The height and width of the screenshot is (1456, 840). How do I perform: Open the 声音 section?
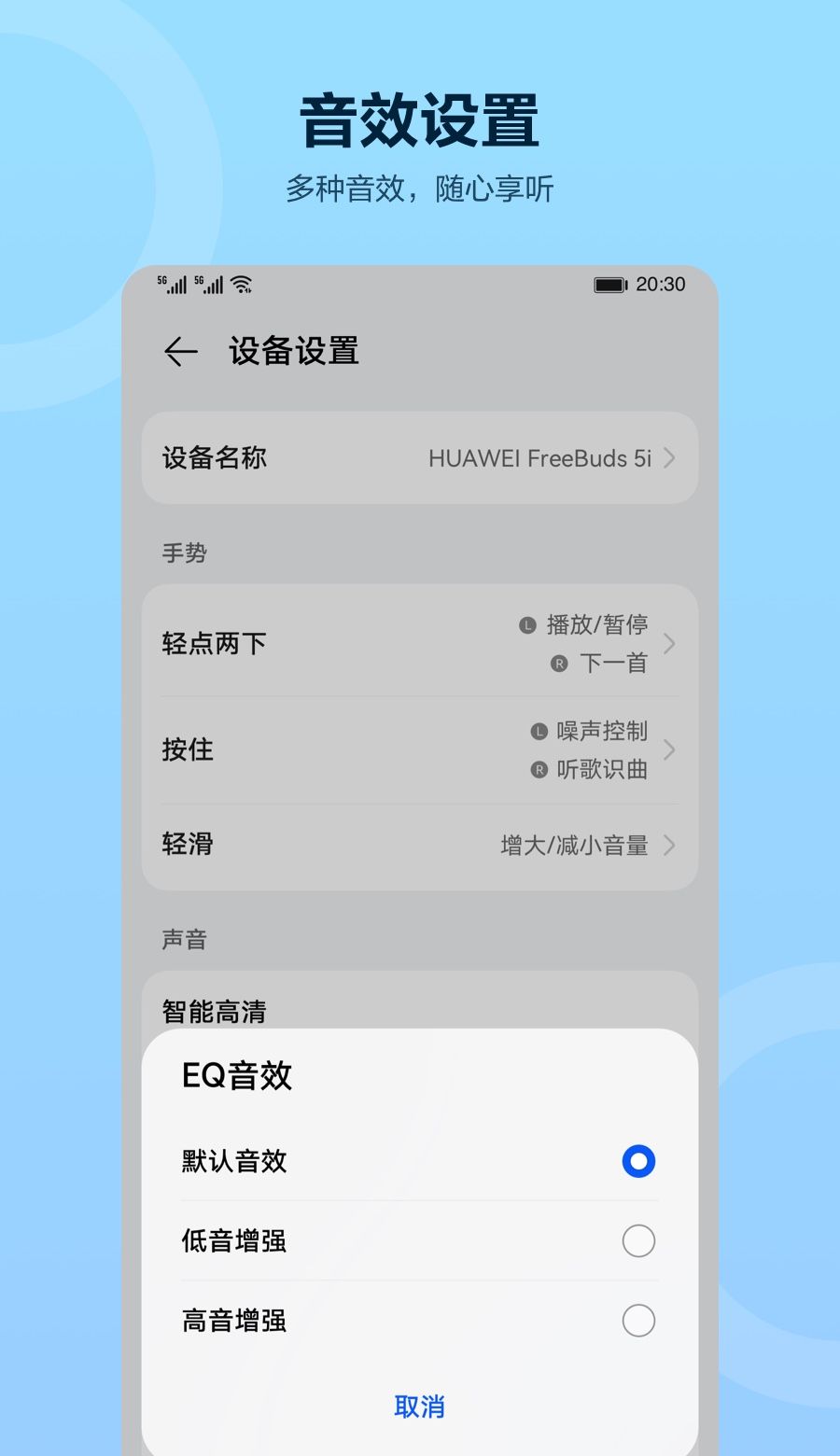point(184,939)
